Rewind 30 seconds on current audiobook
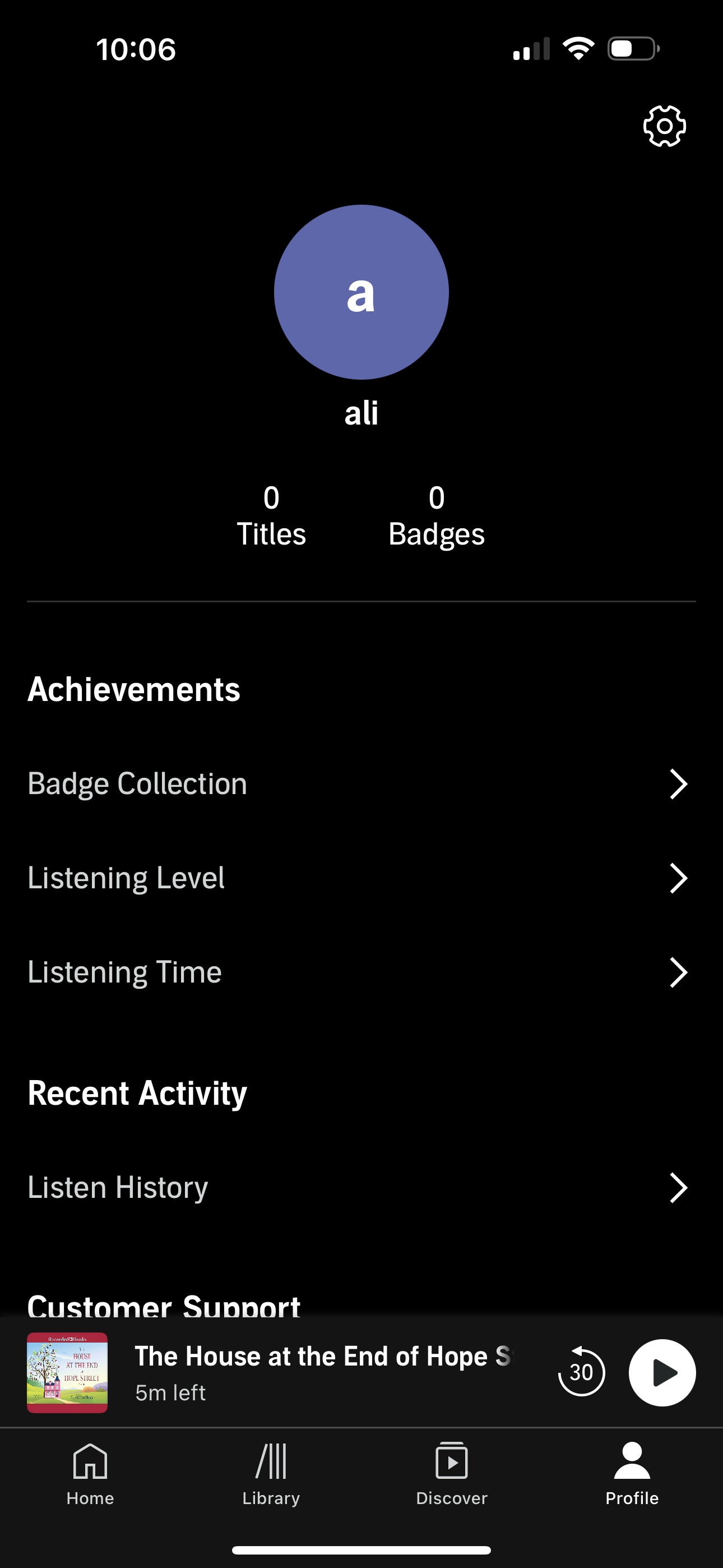This screenshot has width=723, height=1568. point(581,1371)
